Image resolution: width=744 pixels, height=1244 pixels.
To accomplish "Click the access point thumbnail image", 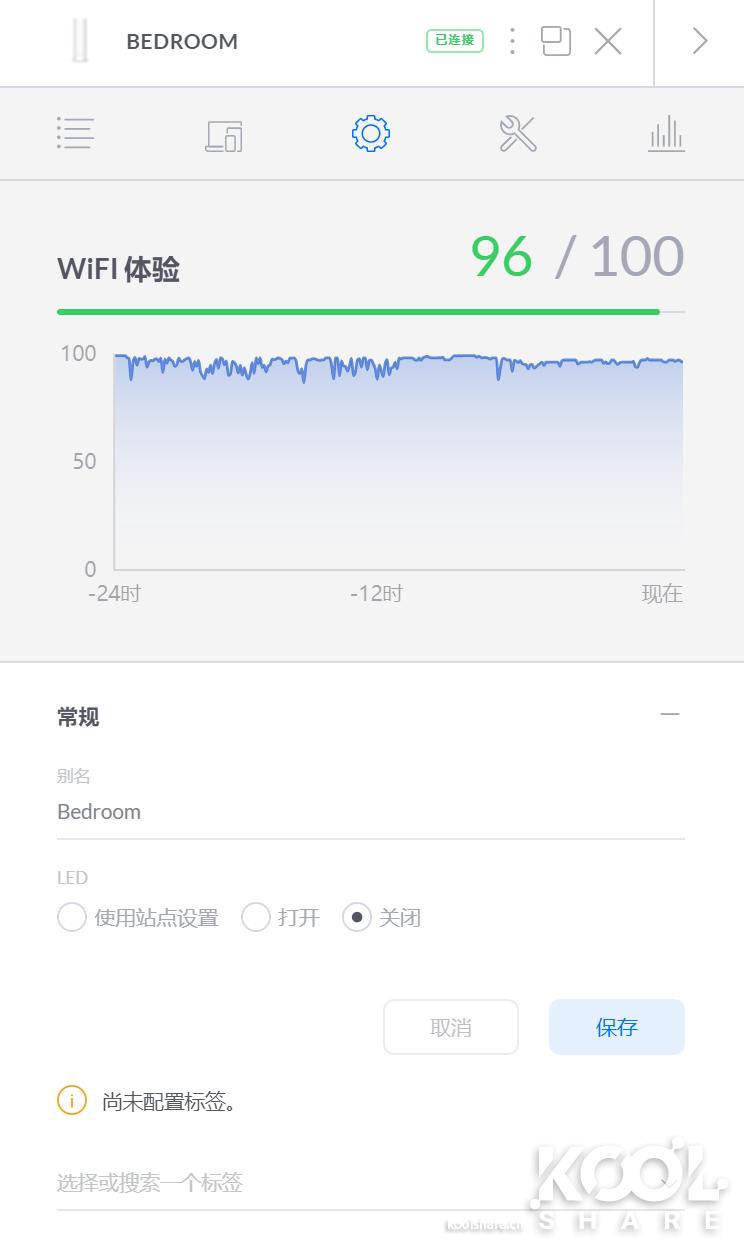I will coord(81,41).
